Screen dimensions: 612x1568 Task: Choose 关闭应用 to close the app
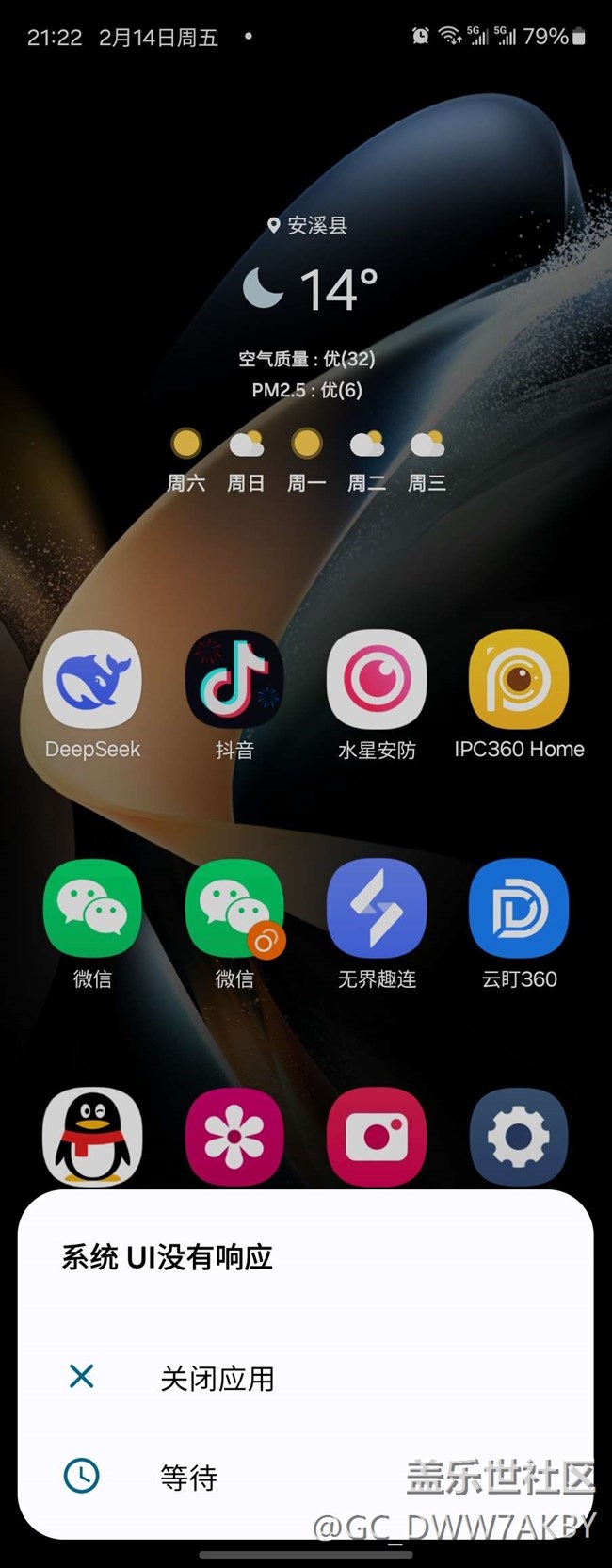pyautogui.click(x=217, y=1379)
